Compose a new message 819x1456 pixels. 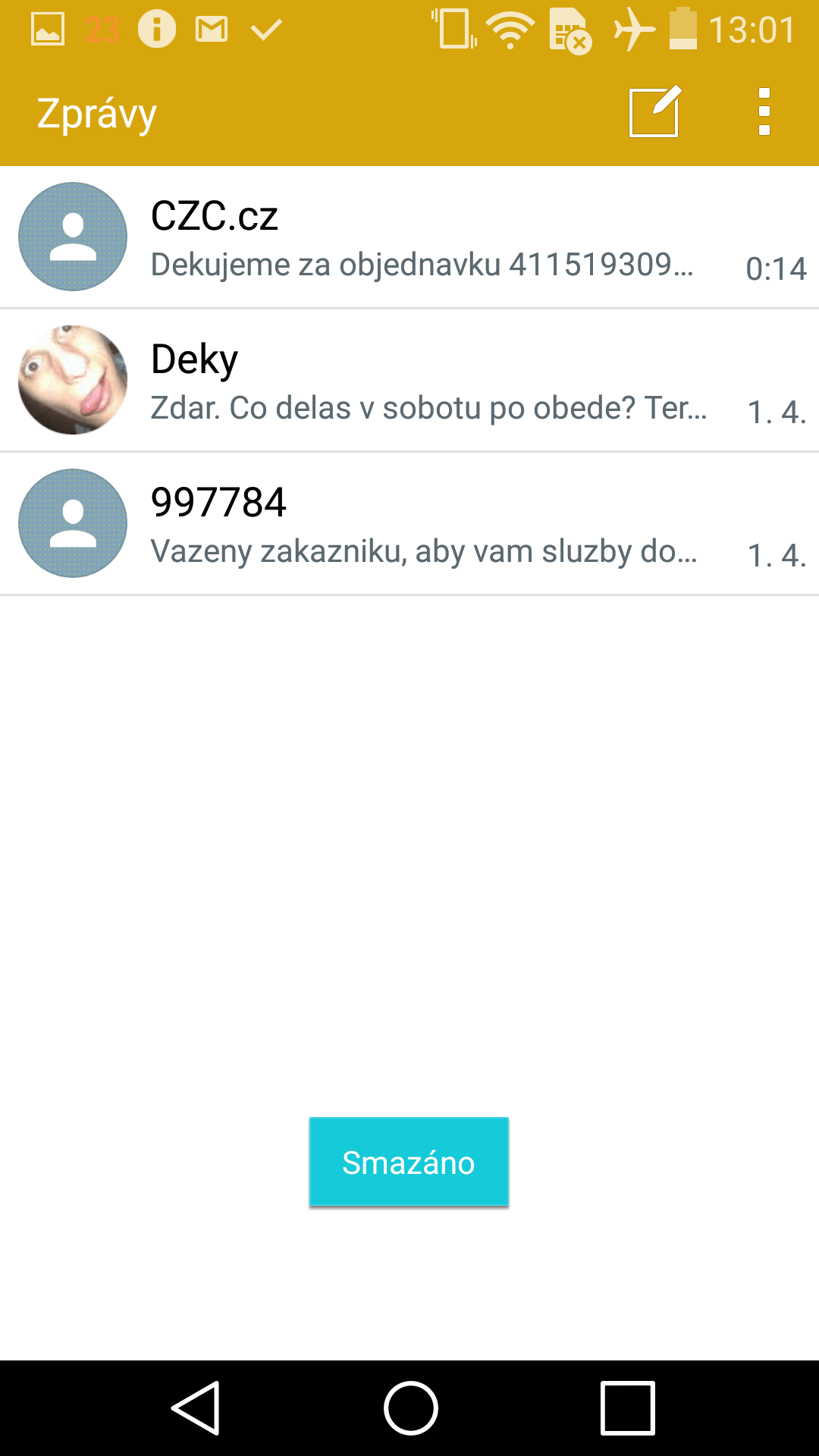click(655, 112)
